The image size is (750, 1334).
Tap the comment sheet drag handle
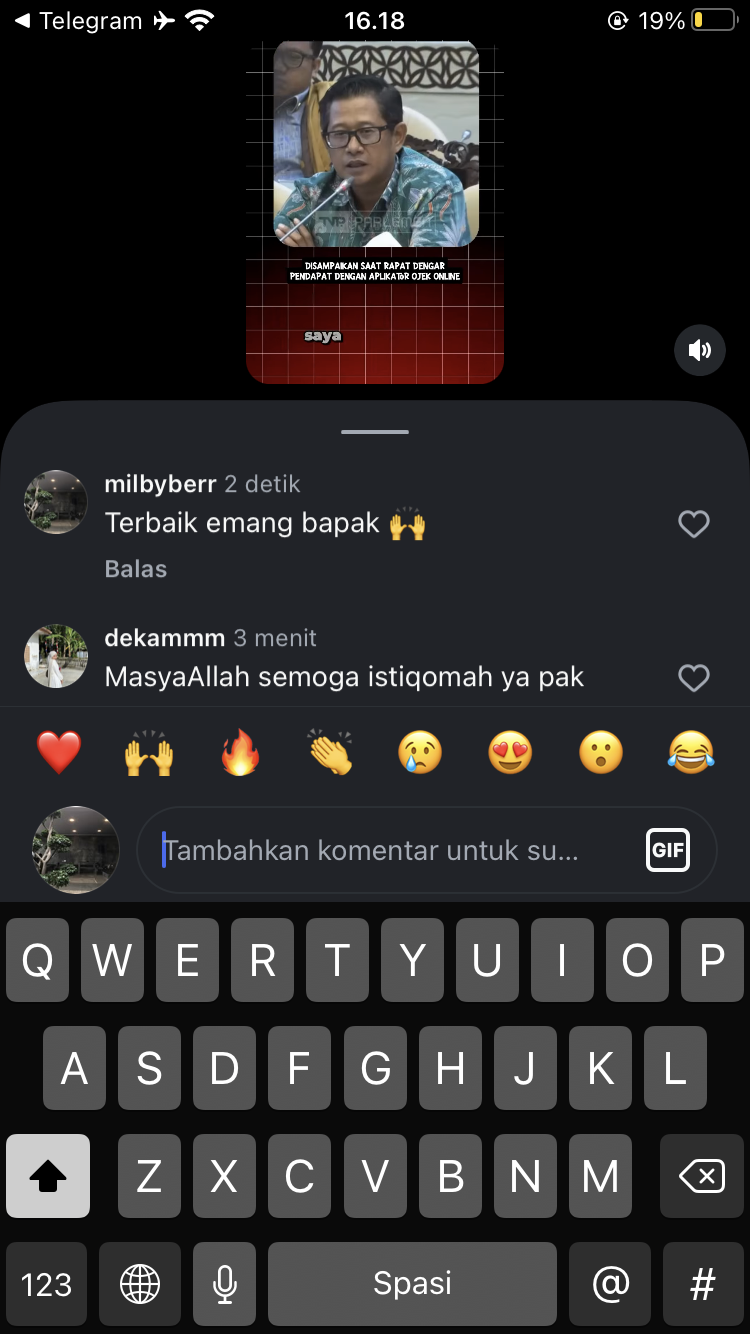[x=375, y=432]
